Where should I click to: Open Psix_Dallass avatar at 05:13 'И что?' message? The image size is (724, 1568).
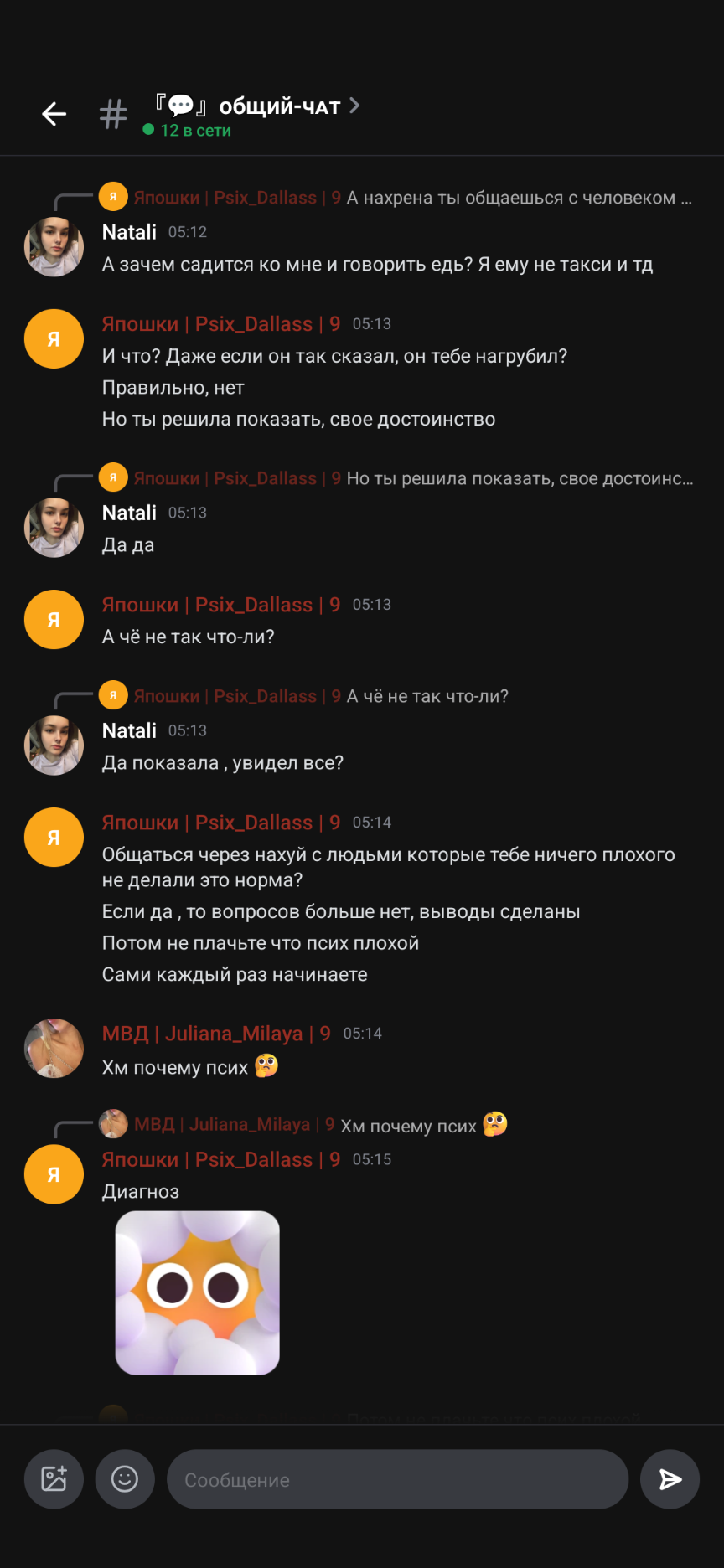(54, 339)
